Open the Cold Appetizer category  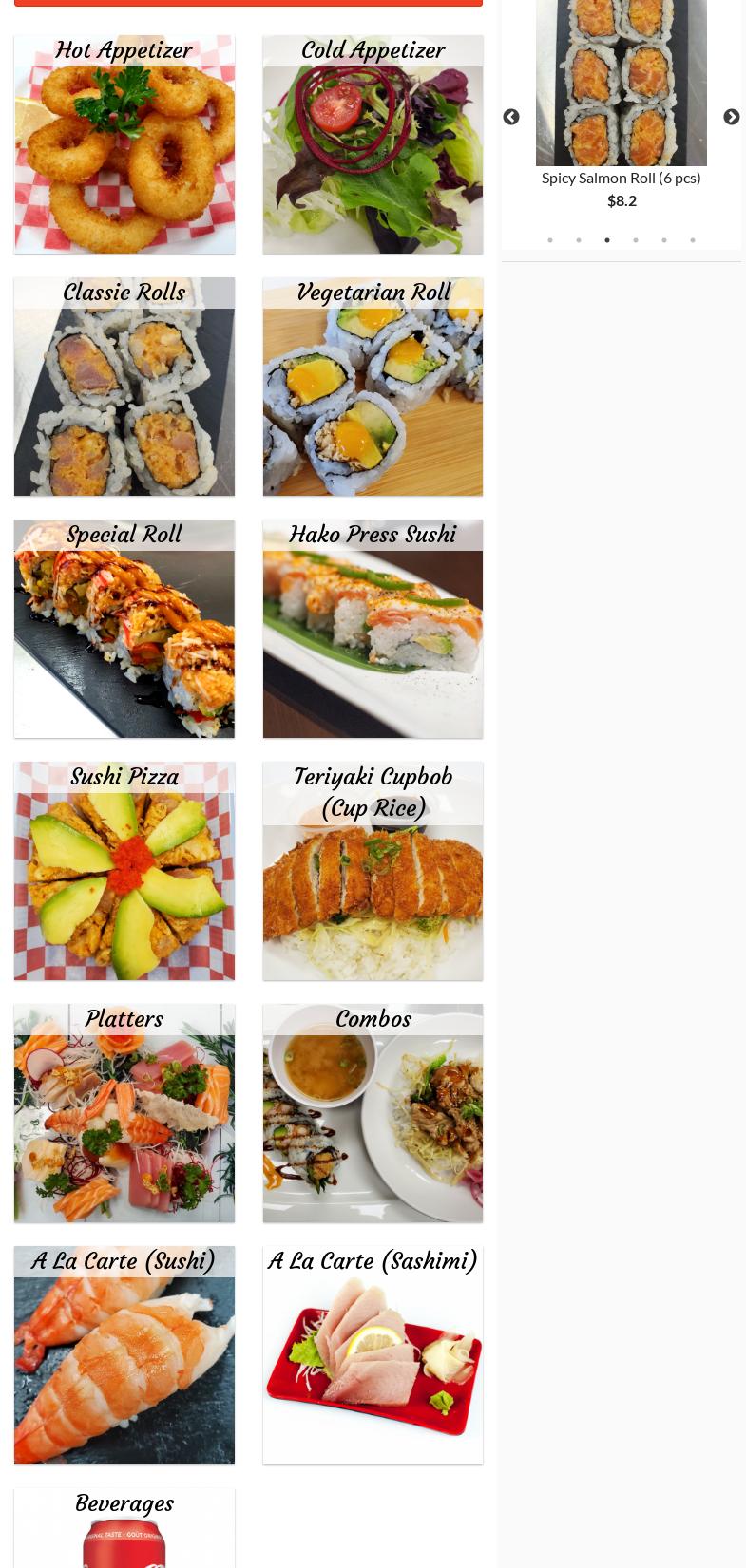(373, 144)
